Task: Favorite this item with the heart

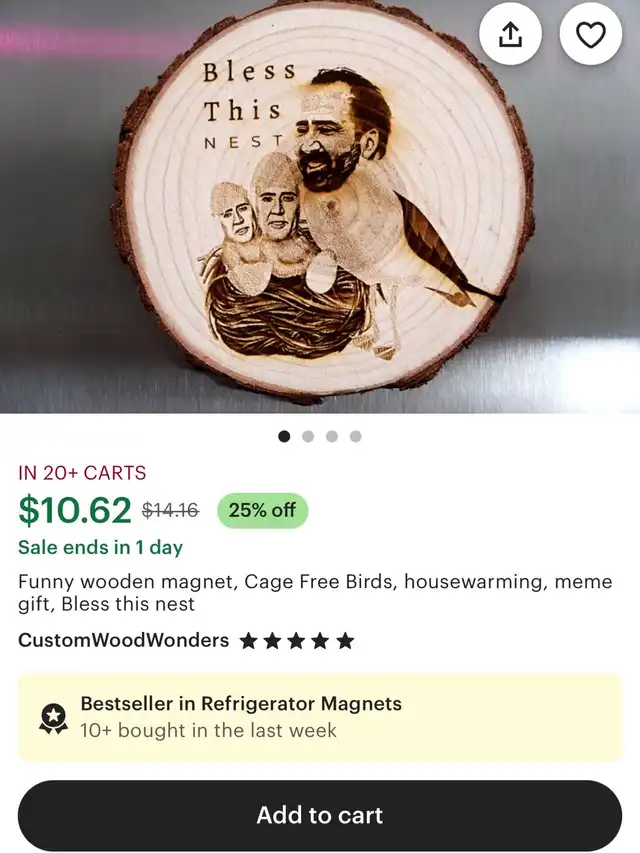Action: [591, 35]
